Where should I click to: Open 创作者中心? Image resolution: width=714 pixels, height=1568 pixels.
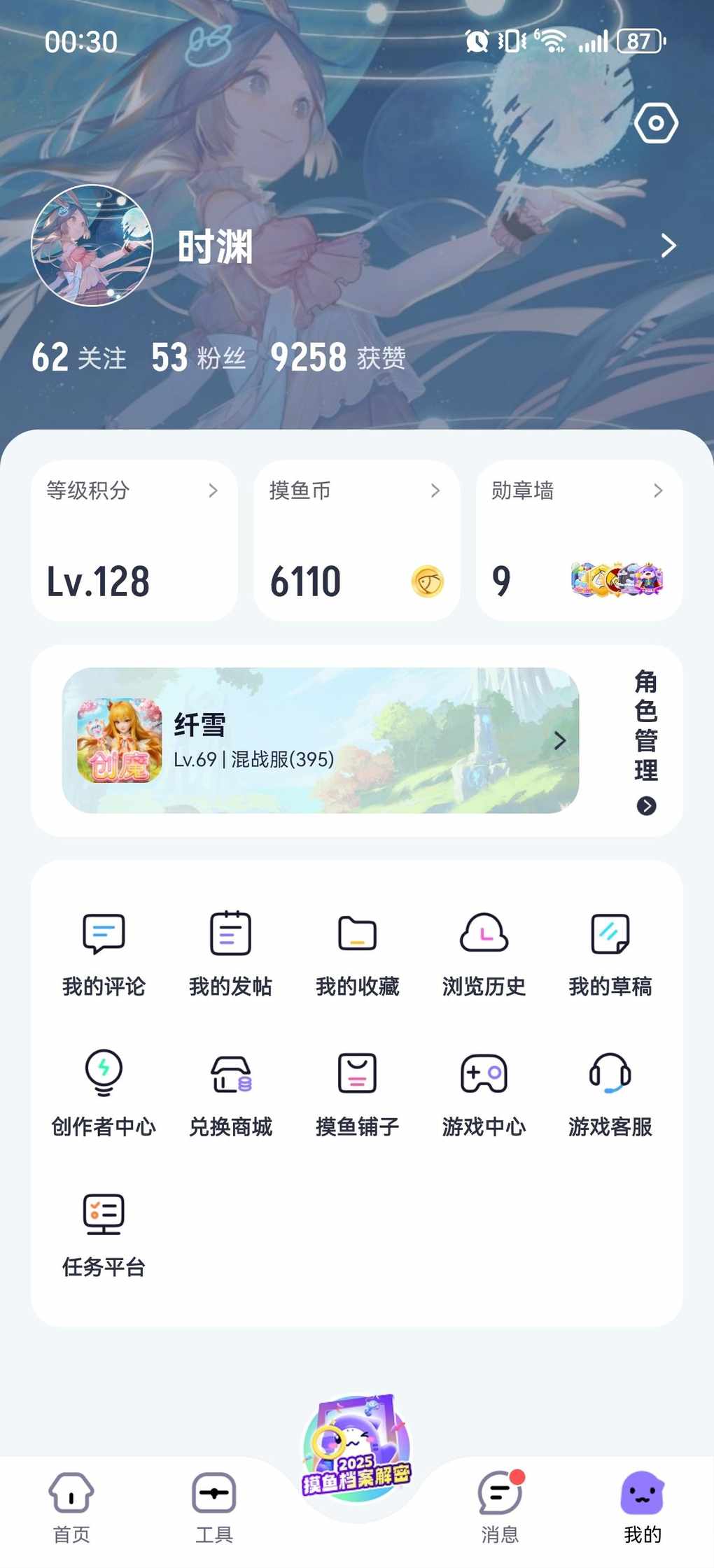coord(104,1092)
